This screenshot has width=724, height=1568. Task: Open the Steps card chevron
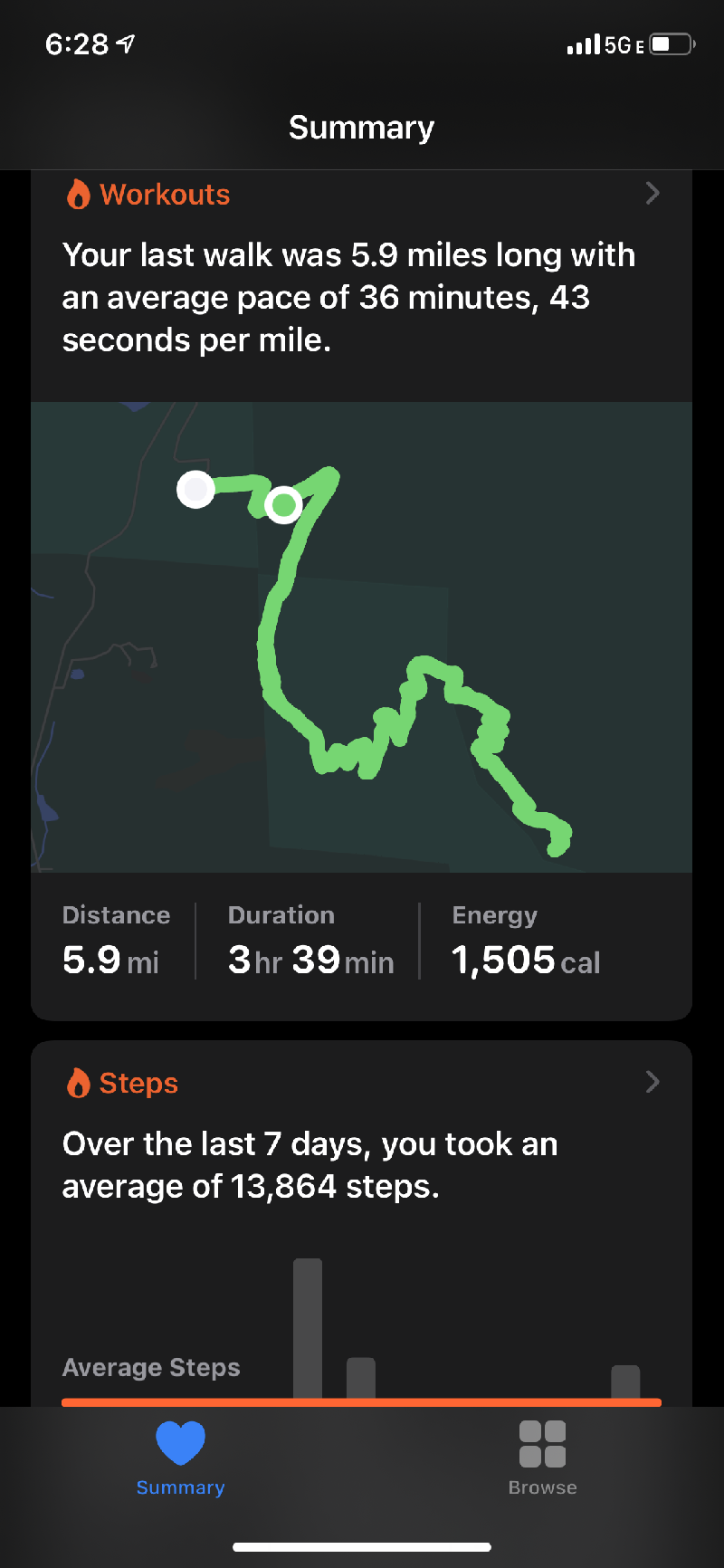pos(653,1082)
